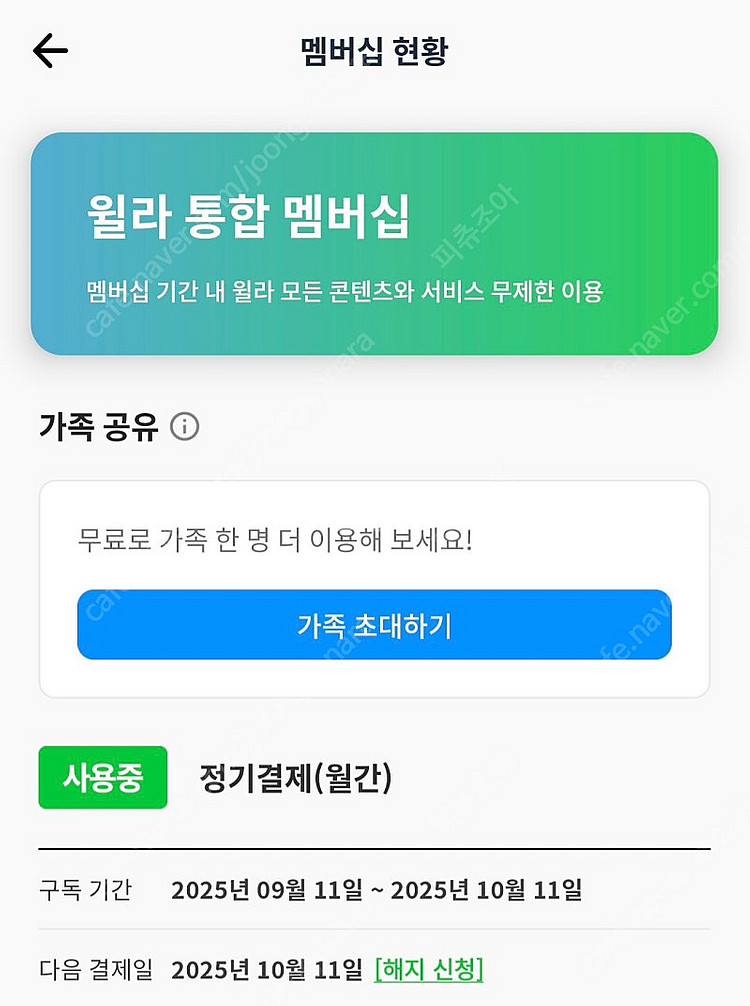This screenshot has height=1006, width=750.
Task: Select the 정기결제(월간) plan label
Action: [297, 778]
